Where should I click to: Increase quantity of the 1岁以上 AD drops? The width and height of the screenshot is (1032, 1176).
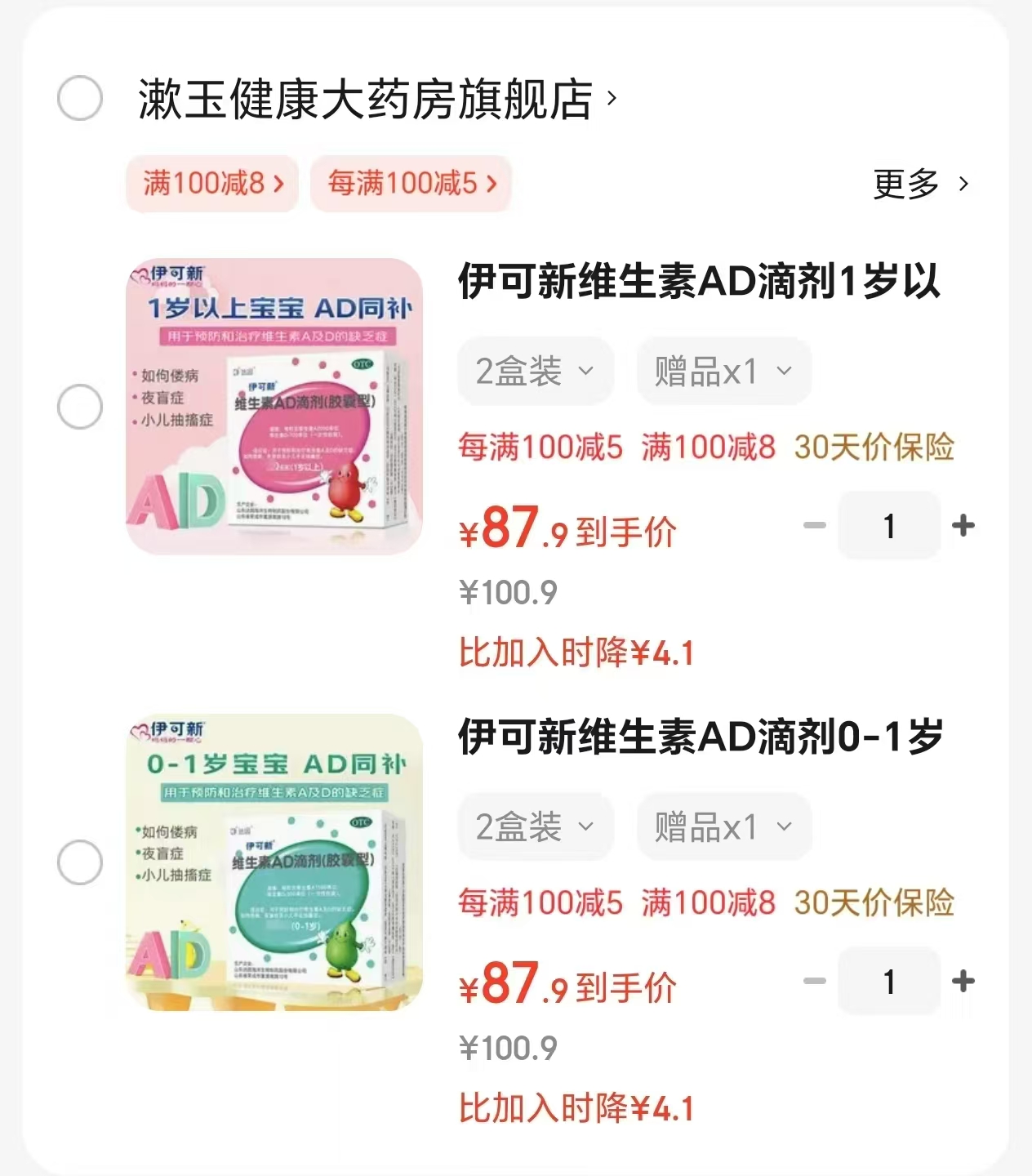[964, 525]
